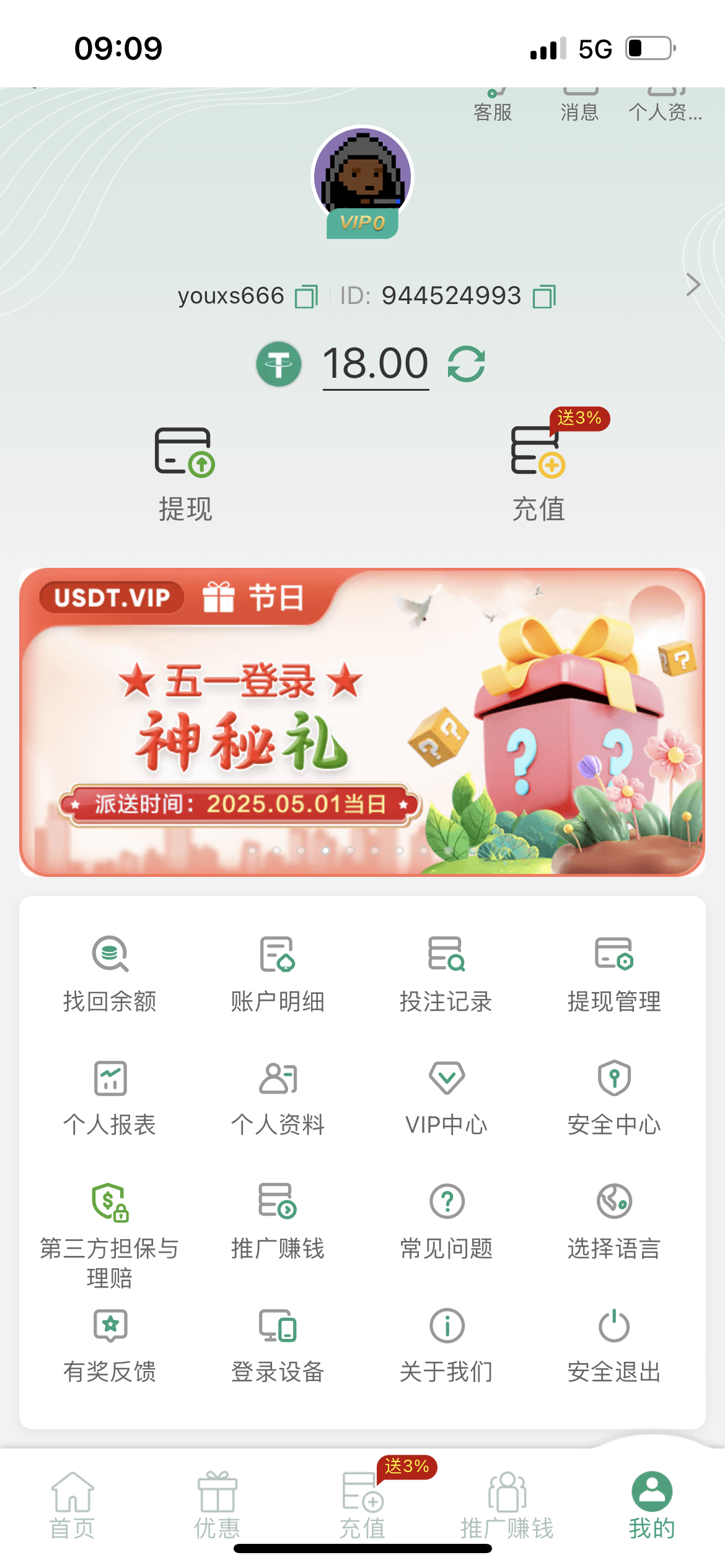725x1568 pixels.
Task: Go to 安全中心 security center
Action: tap(614, 1097)
